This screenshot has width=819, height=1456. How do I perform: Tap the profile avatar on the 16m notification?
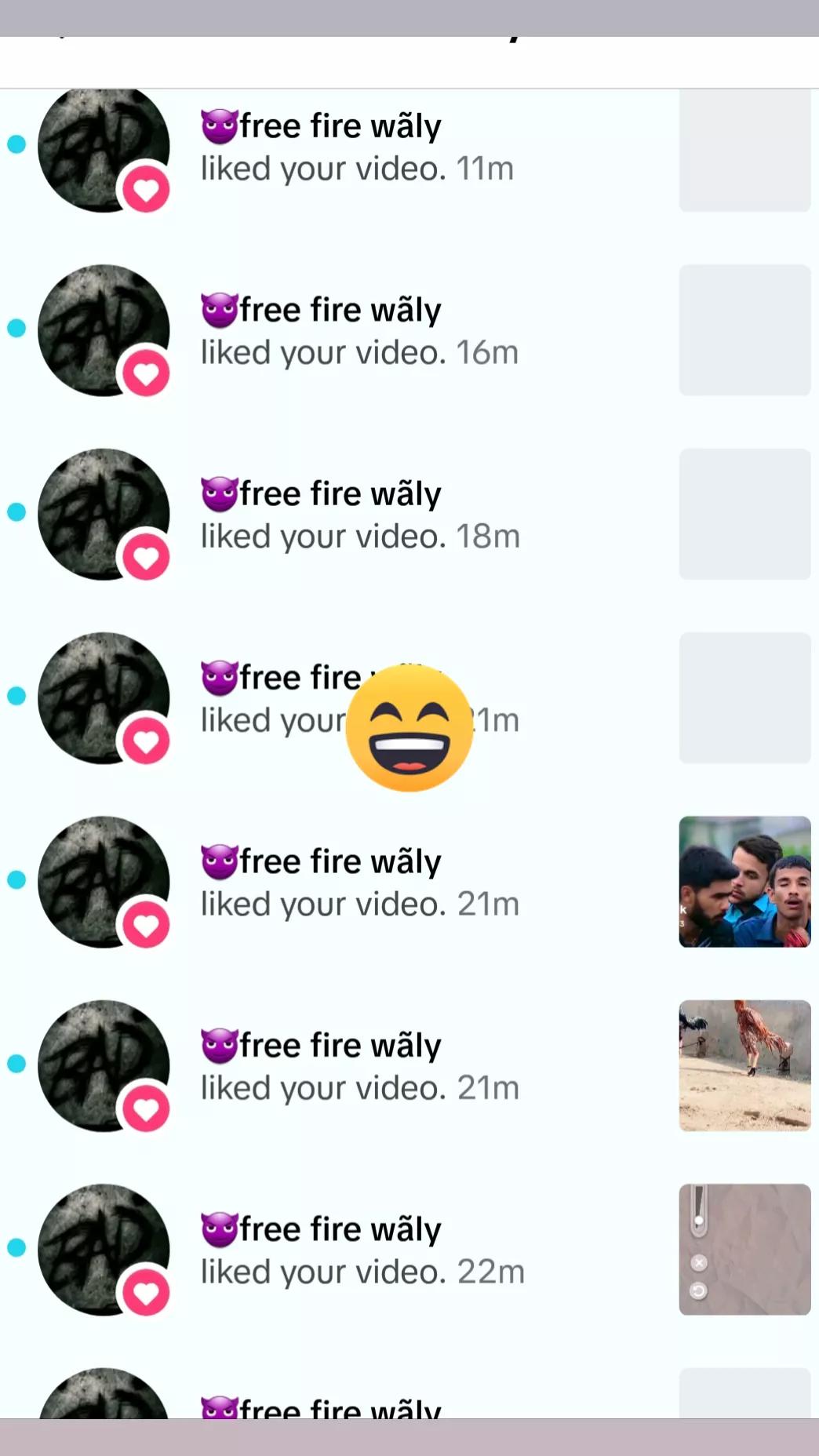[103, 330]
